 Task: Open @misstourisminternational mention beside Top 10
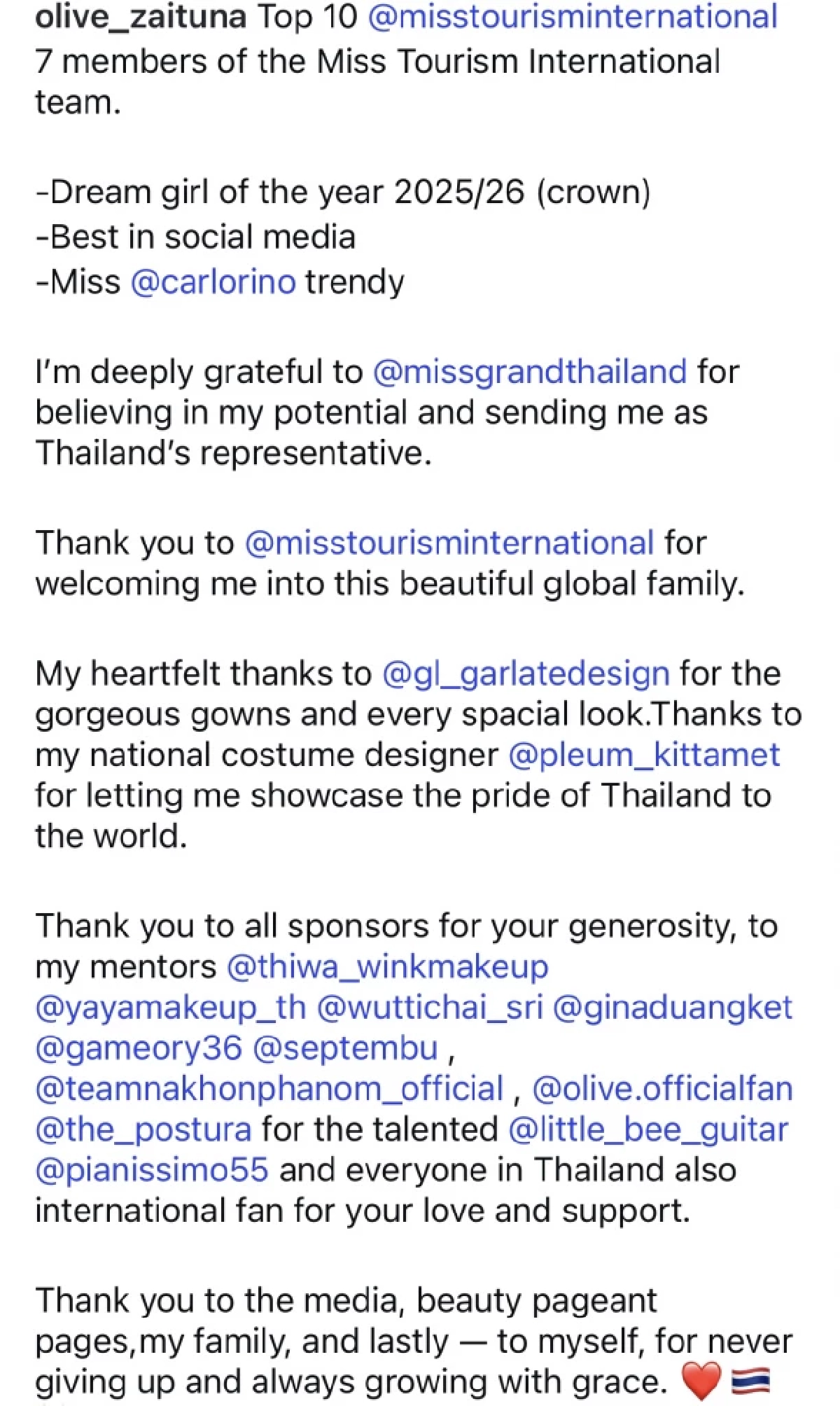(572, 17)
